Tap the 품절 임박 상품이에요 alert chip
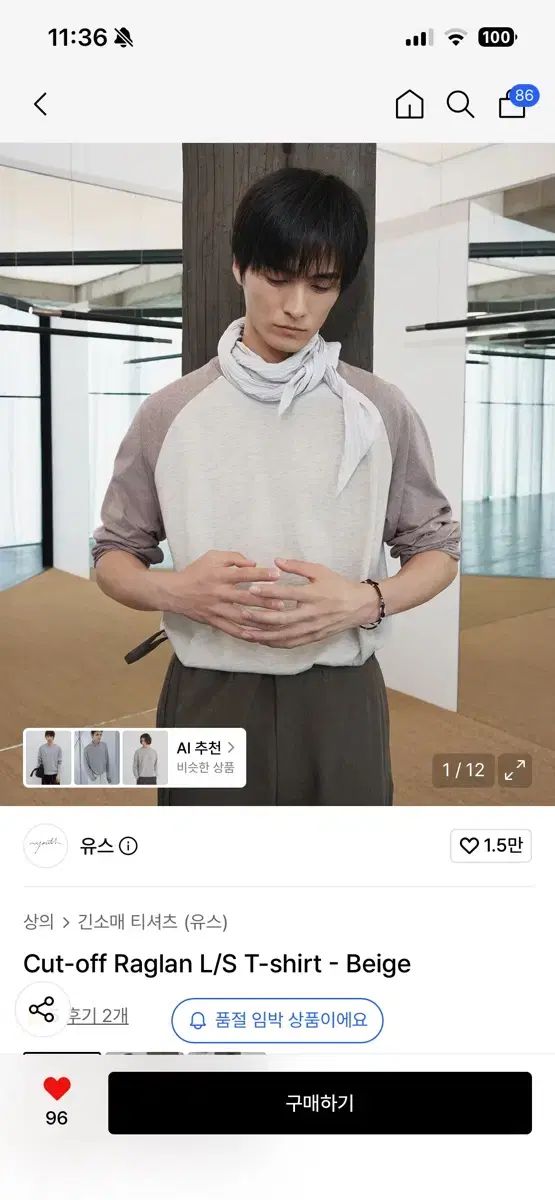This screenshot has height=1200, width=555. point(277,1020)
